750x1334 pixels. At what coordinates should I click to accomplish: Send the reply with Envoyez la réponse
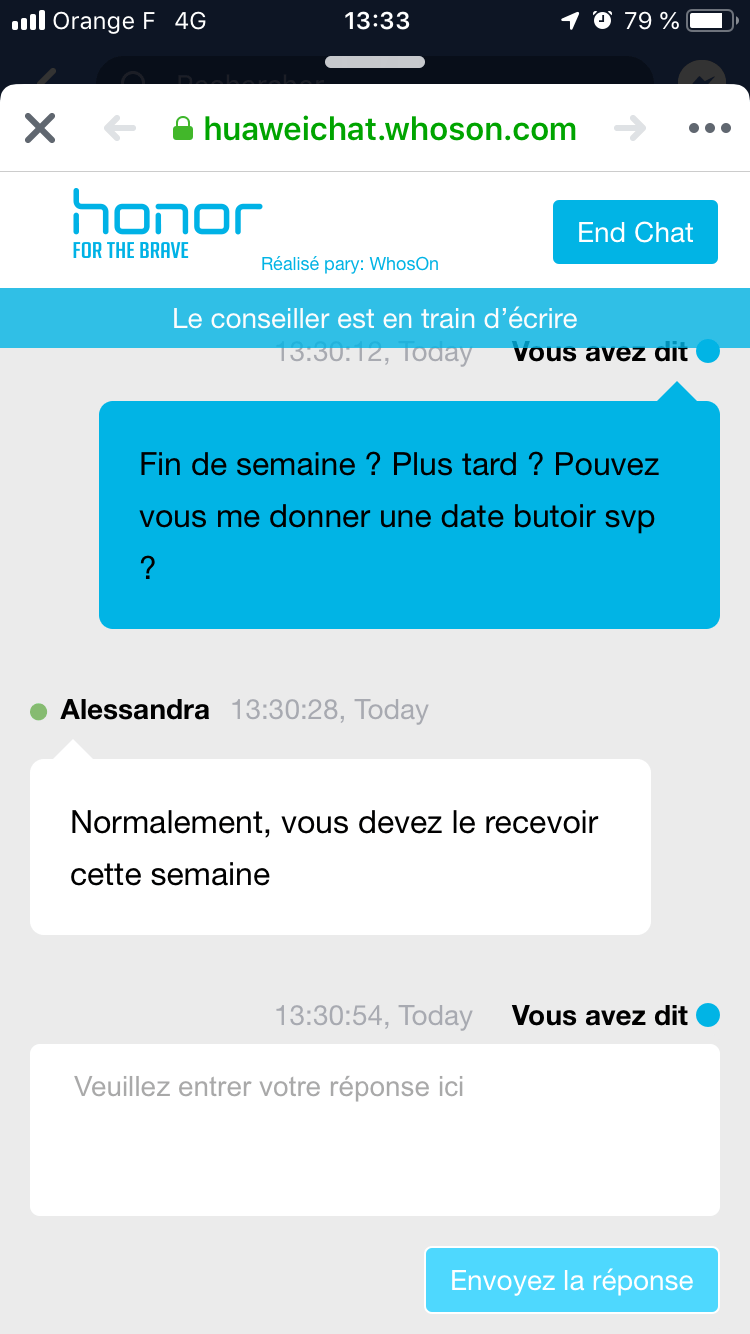(x=572, y=1280)
